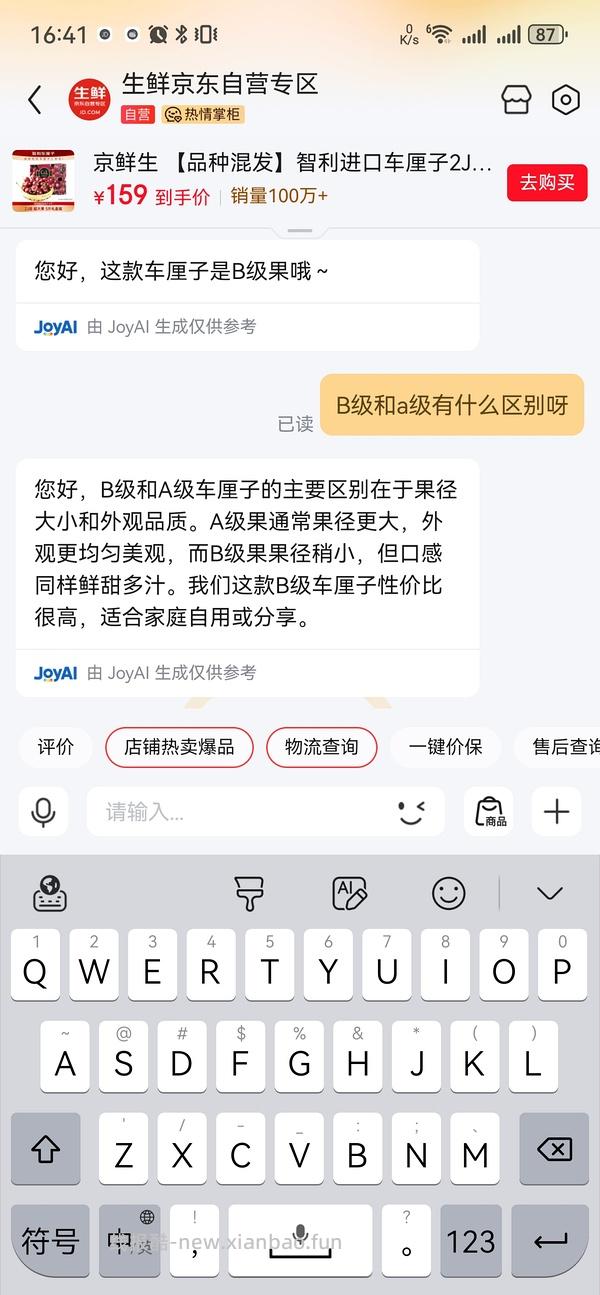Open chat settings hexagon icon
The height and width of the screenshot is (1295, 600).
point(566,100)
